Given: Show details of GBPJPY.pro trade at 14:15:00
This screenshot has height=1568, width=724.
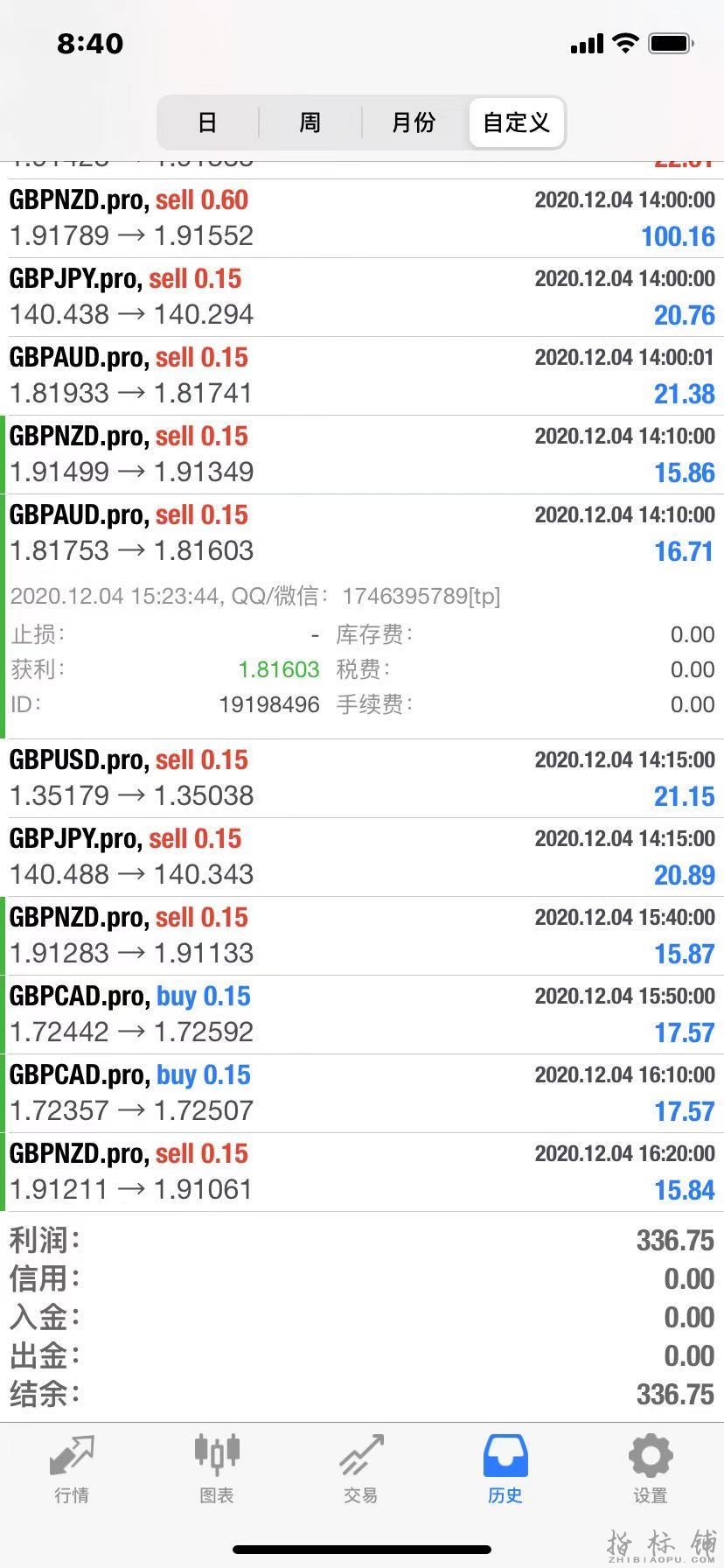Looking at the screenshot, I should pyautogui.click(x=362, y=857).
